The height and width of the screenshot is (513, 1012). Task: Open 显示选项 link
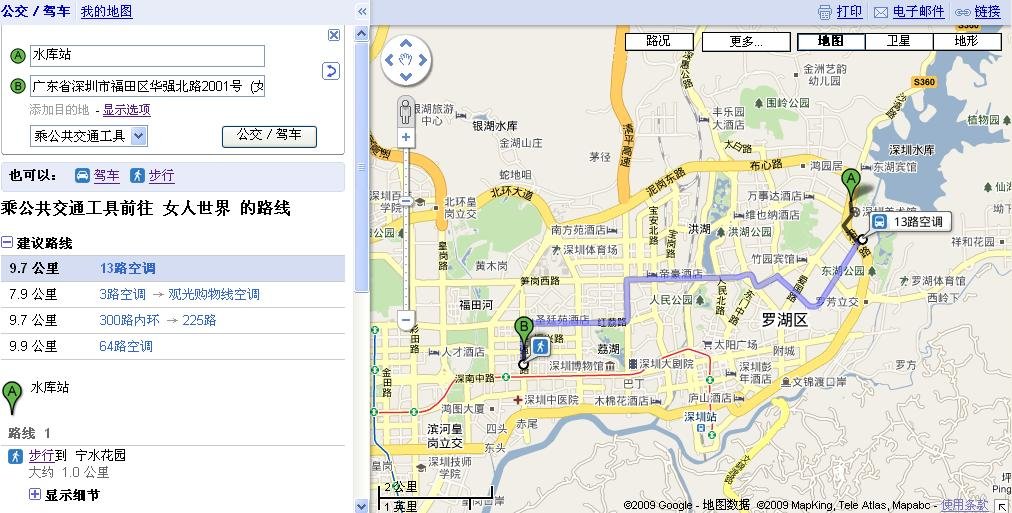click(x=127, y=110)
